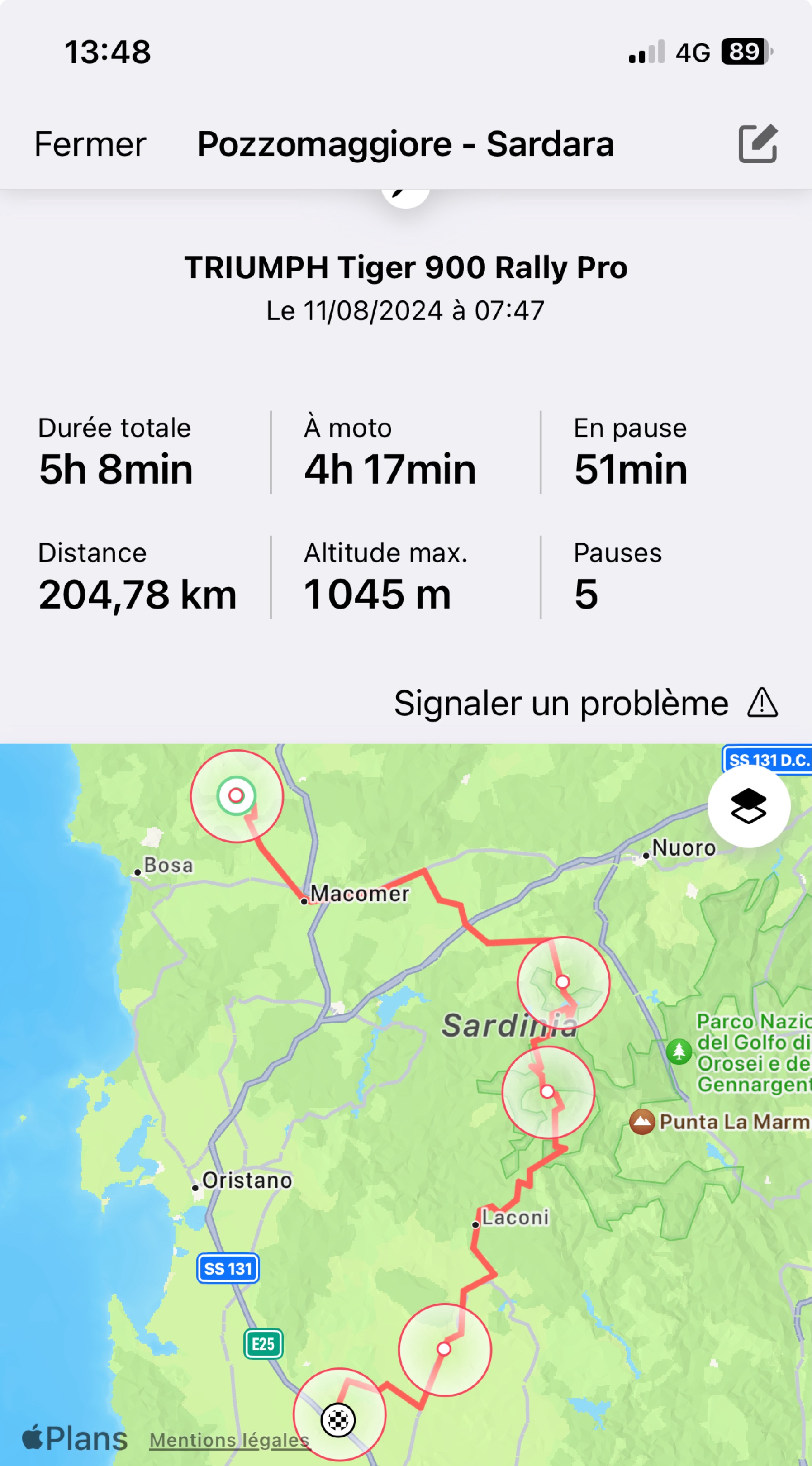Open the map layers button
This screenshot has width=812, height=1466.
click(x=748, y=806)
